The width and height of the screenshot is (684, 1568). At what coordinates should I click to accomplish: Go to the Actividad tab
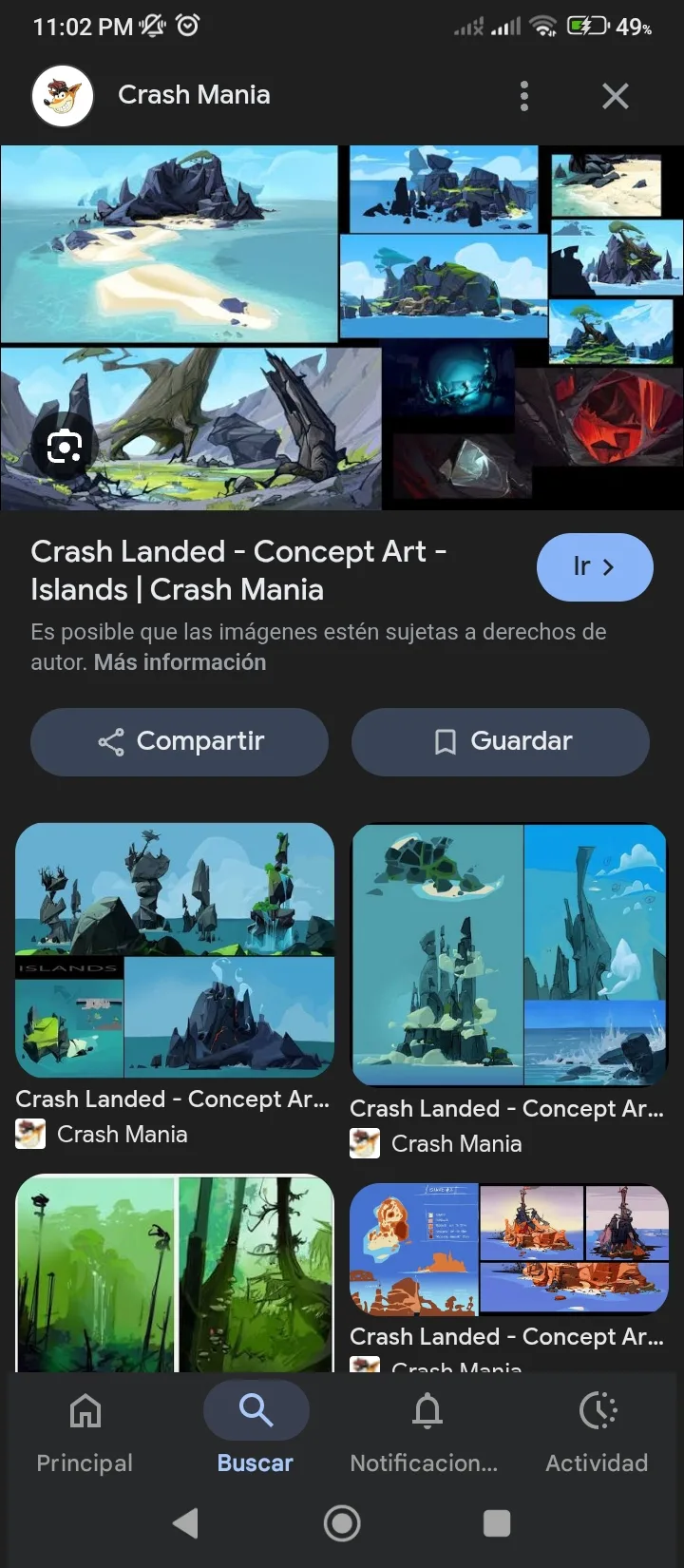click(x=597, y=1428)
